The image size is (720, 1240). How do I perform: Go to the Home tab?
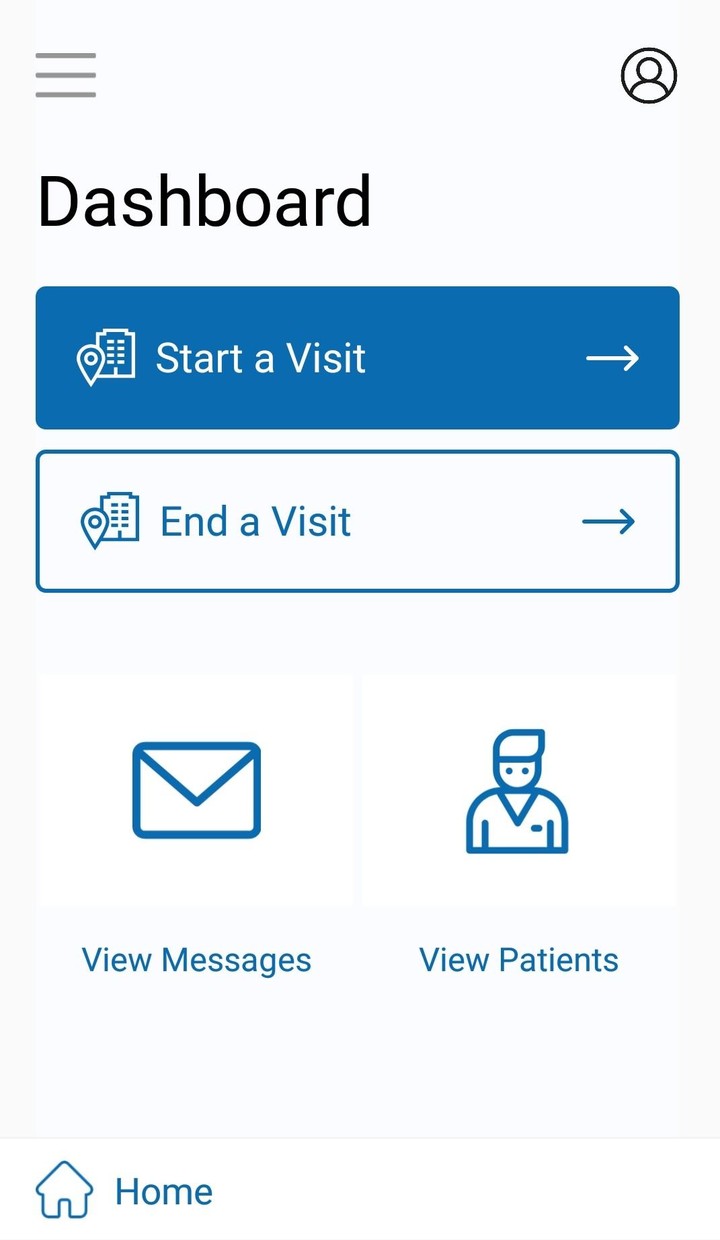coord(125,1191)
